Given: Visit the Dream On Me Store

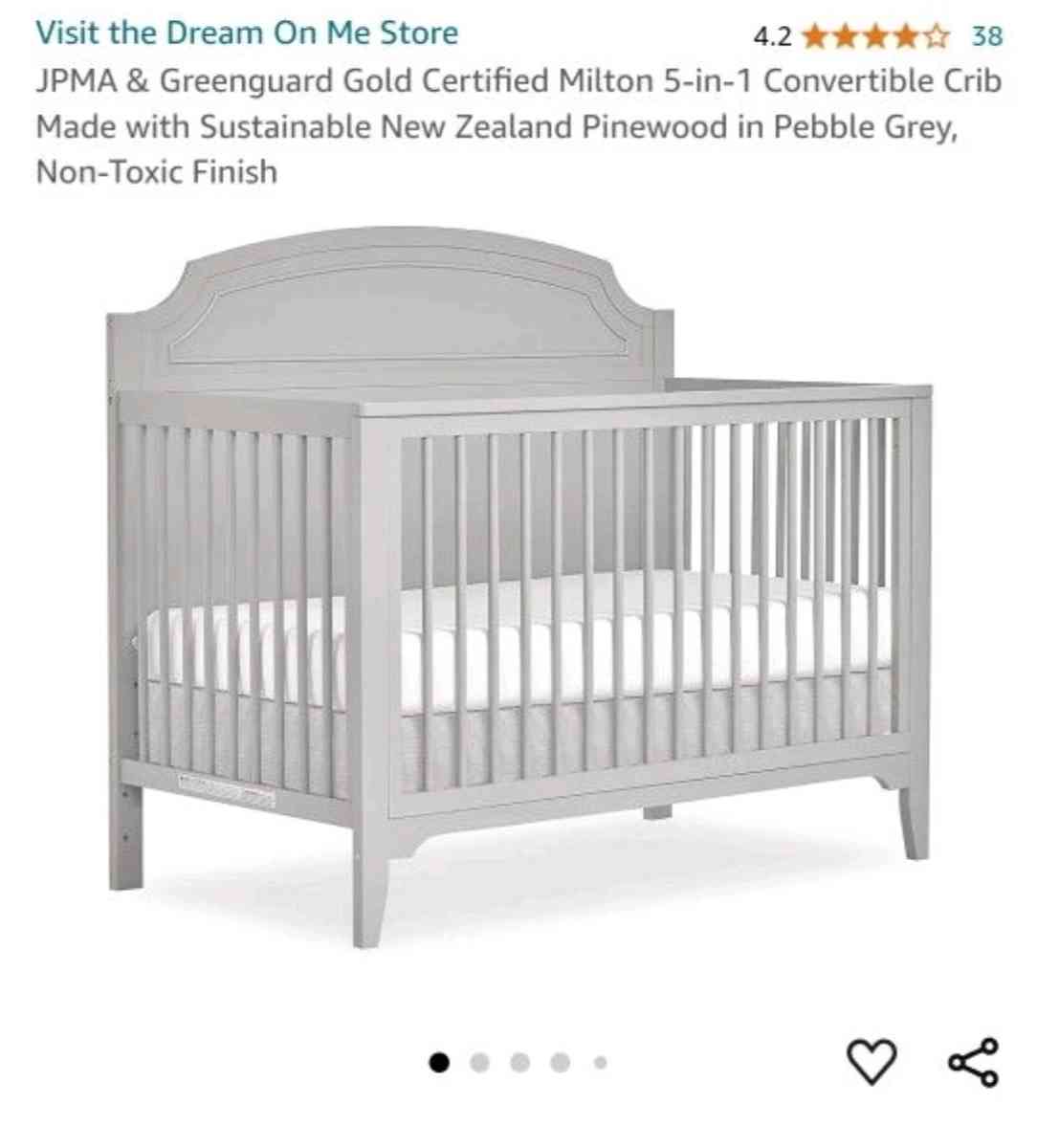Looking at the screenshot, I should (247, 32).
